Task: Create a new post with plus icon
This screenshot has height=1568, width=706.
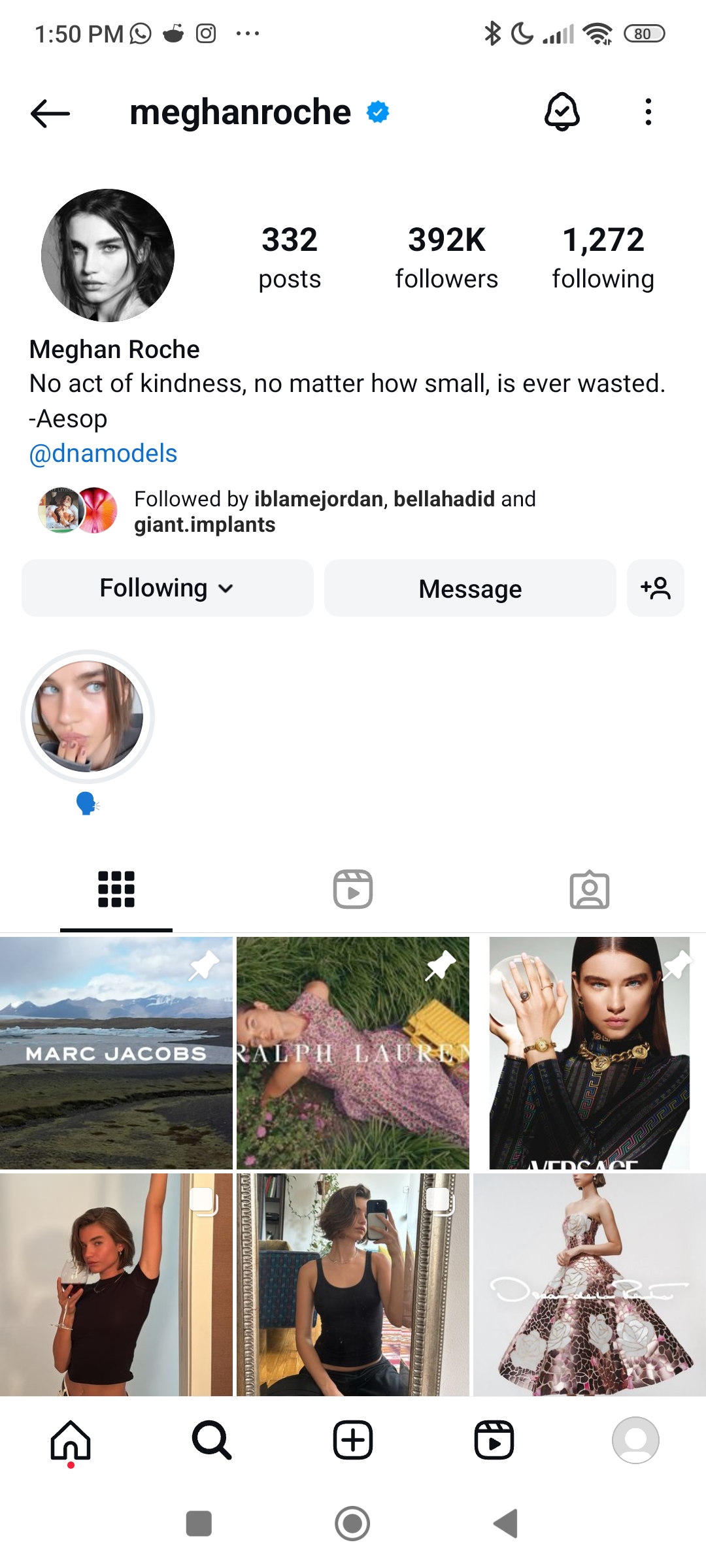Action: [353, 1440]
